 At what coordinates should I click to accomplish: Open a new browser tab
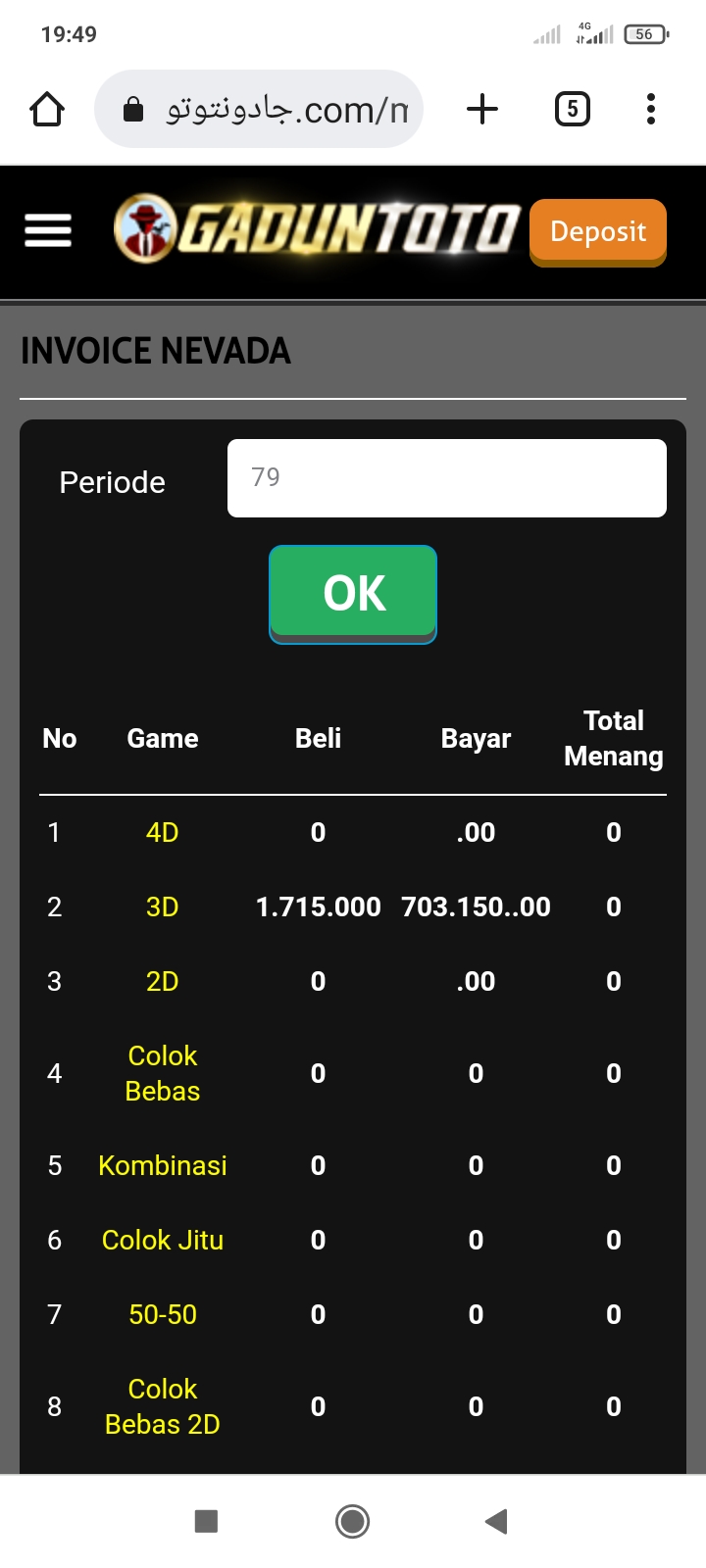481,110
